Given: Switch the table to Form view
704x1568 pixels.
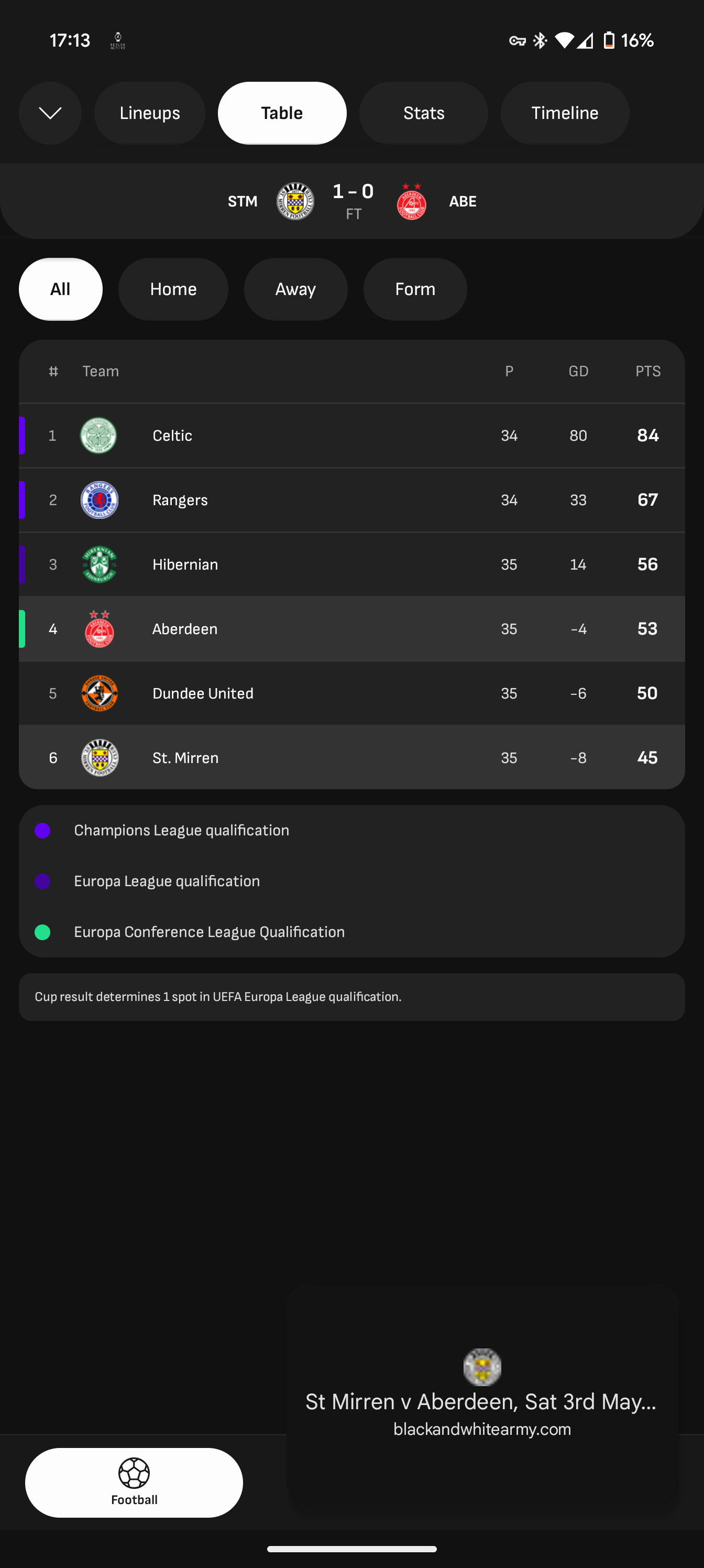Looking at the screenshot, I should click(415, 289).
